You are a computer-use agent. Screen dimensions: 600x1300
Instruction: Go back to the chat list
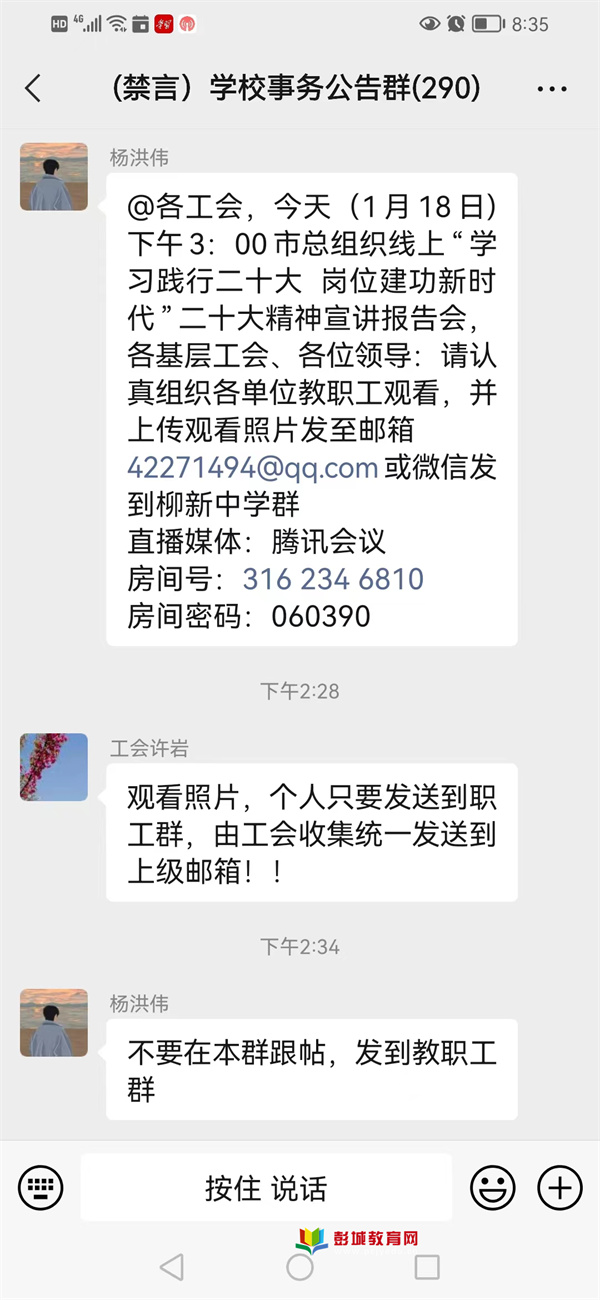(33, 88)
